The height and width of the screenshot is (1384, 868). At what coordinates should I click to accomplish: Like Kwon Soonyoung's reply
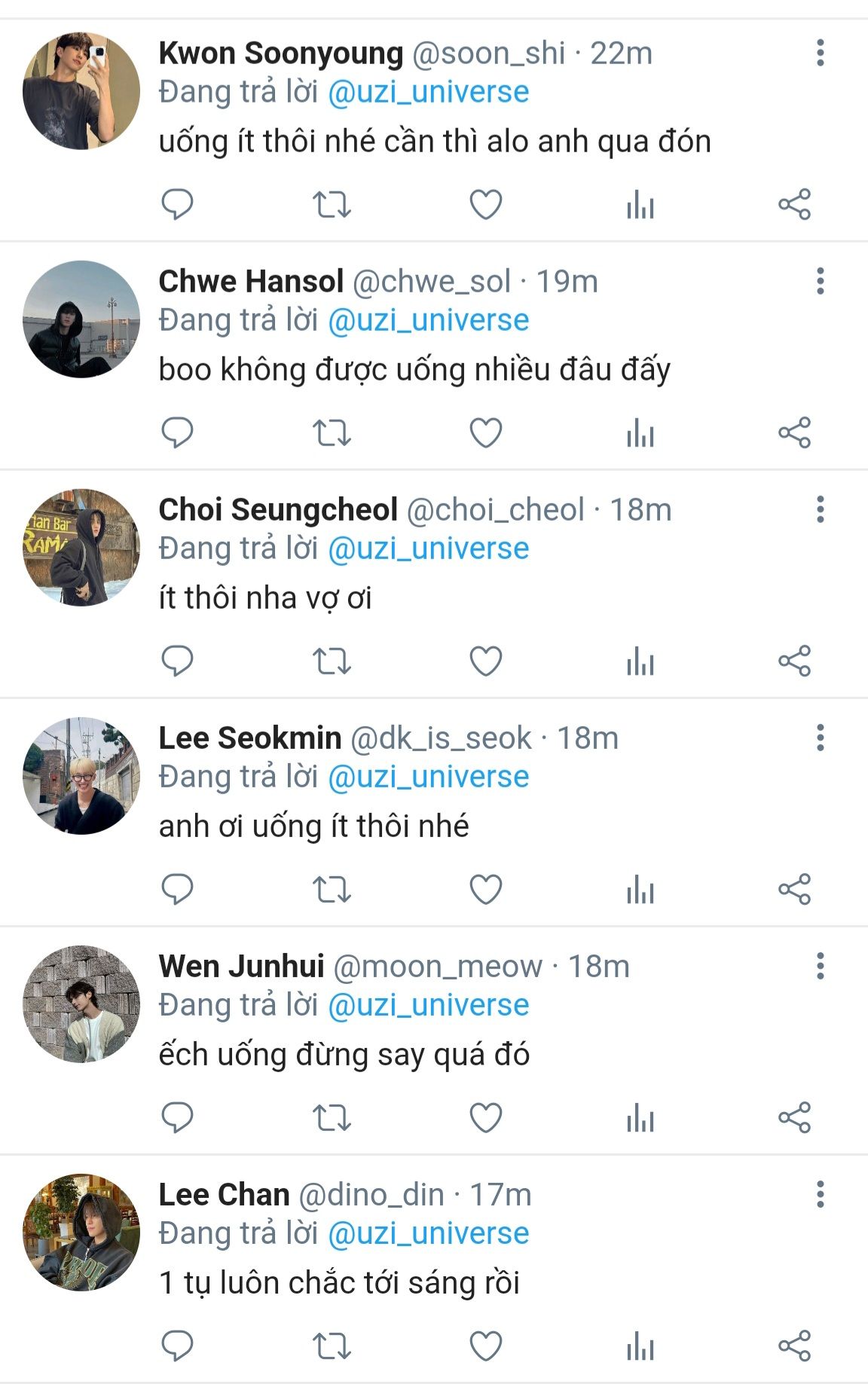tap(485, 204)
